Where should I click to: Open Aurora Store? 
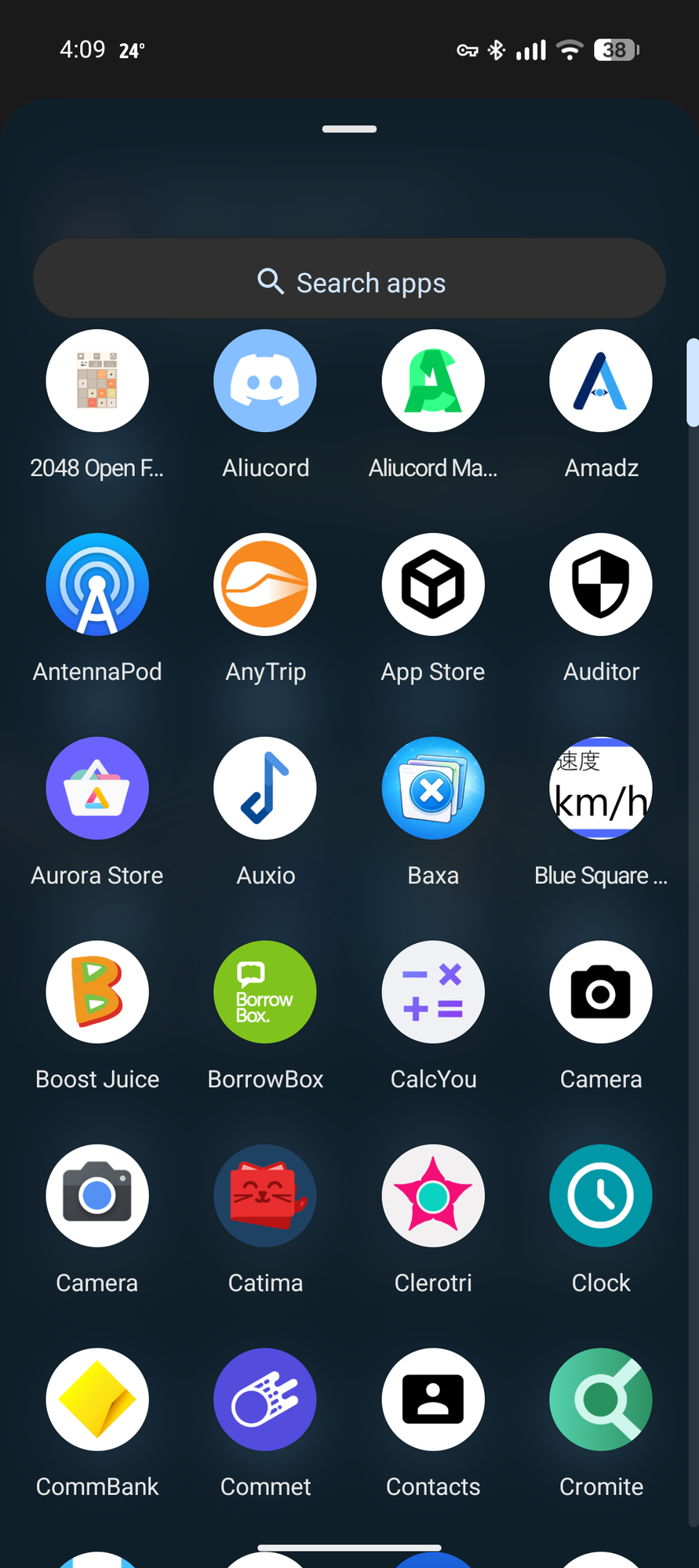(97, 789)
